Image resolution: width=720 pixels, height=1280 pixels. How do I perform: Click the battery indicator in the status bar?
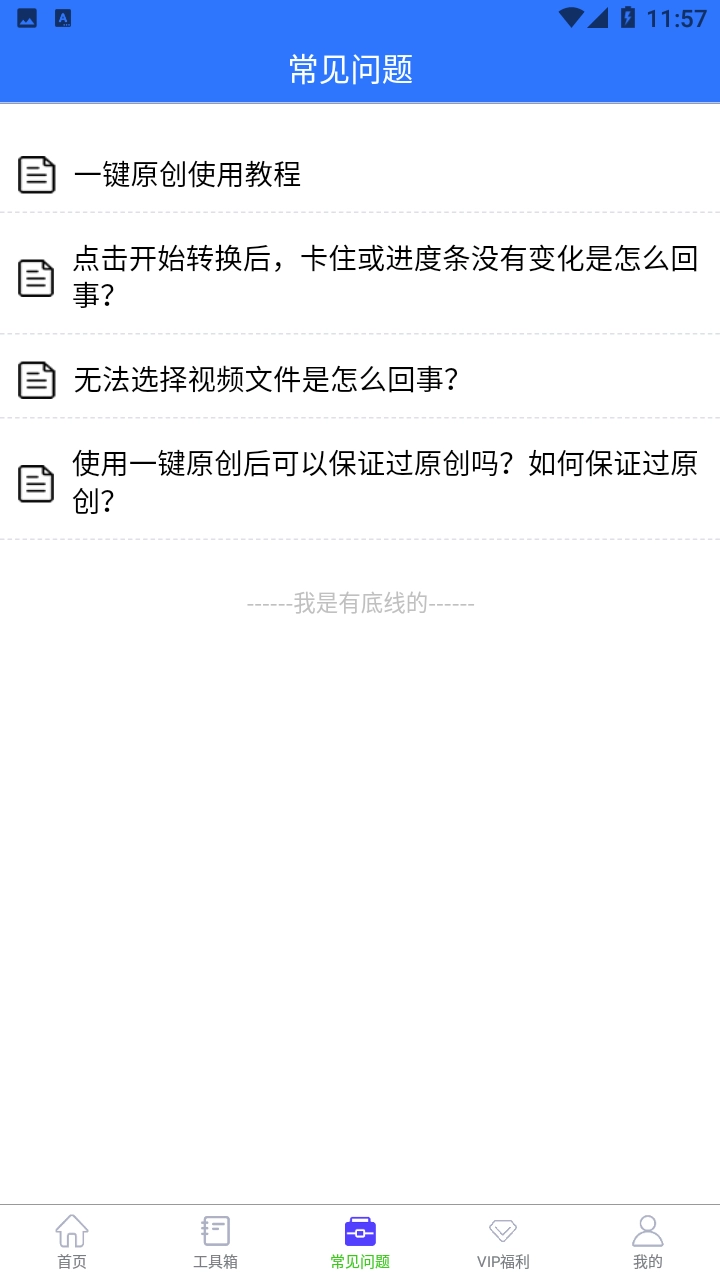tap(627, 16)
